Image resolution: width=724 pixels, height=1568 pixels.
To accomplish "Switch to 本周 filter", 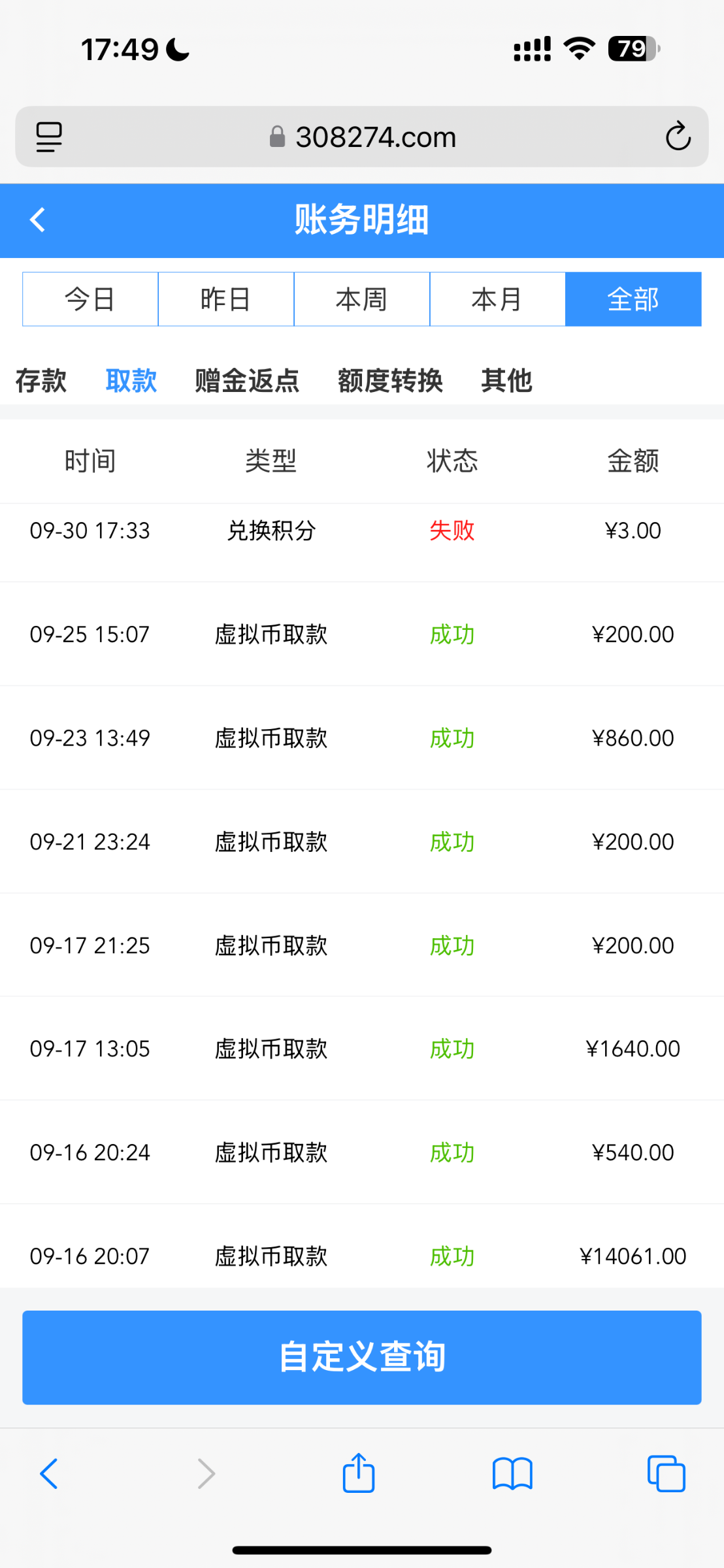I will (362, 299).
